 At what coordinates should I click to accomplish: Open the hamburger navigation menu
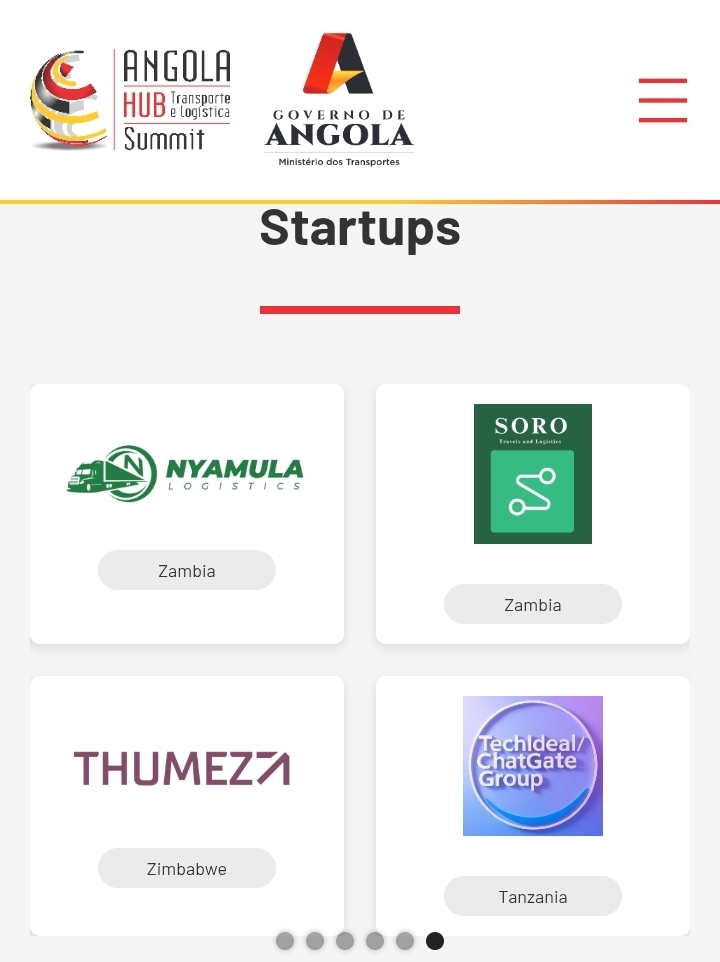point(663,100)
